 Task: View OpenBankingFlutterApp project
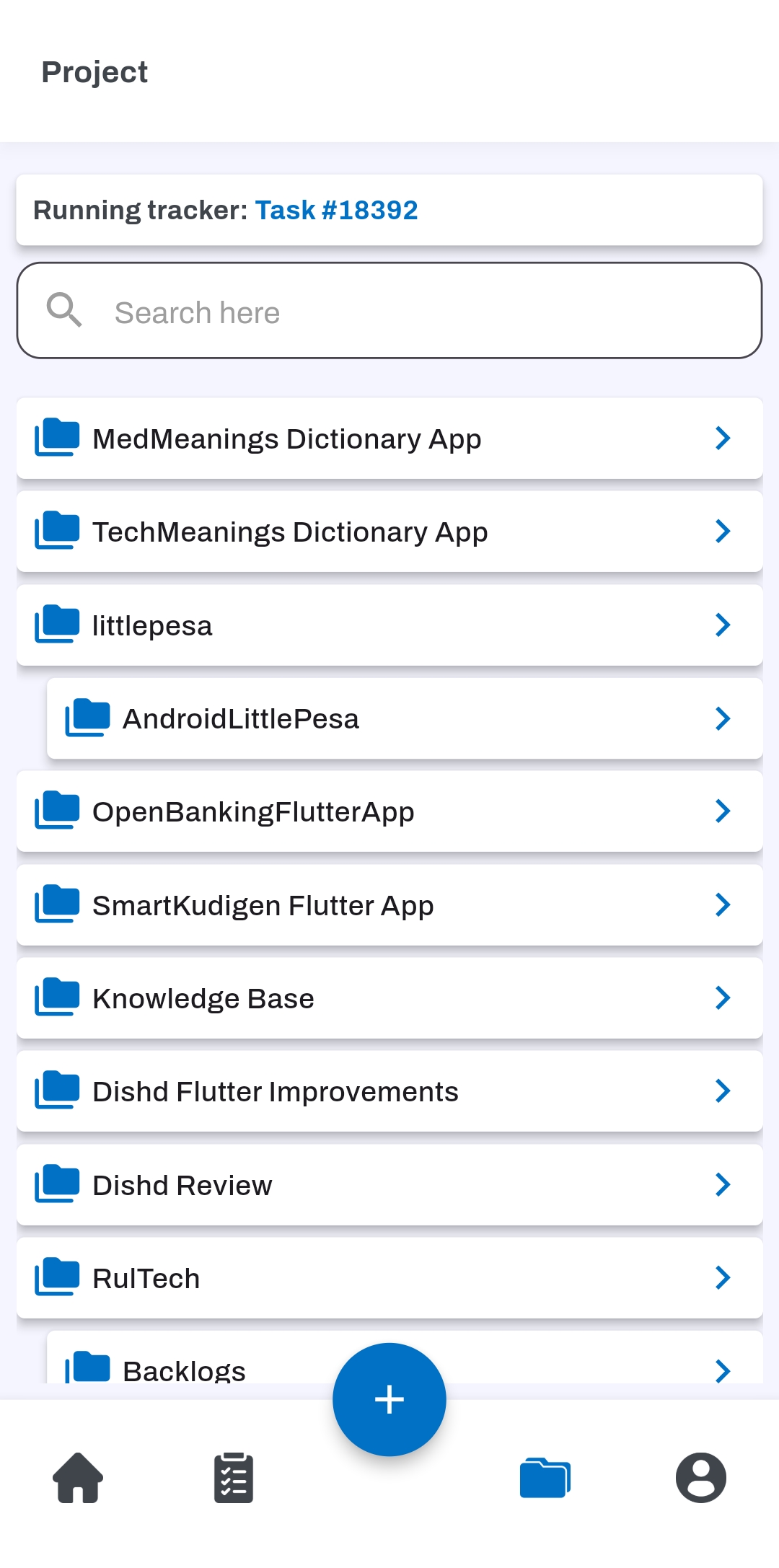coord(389,811)
